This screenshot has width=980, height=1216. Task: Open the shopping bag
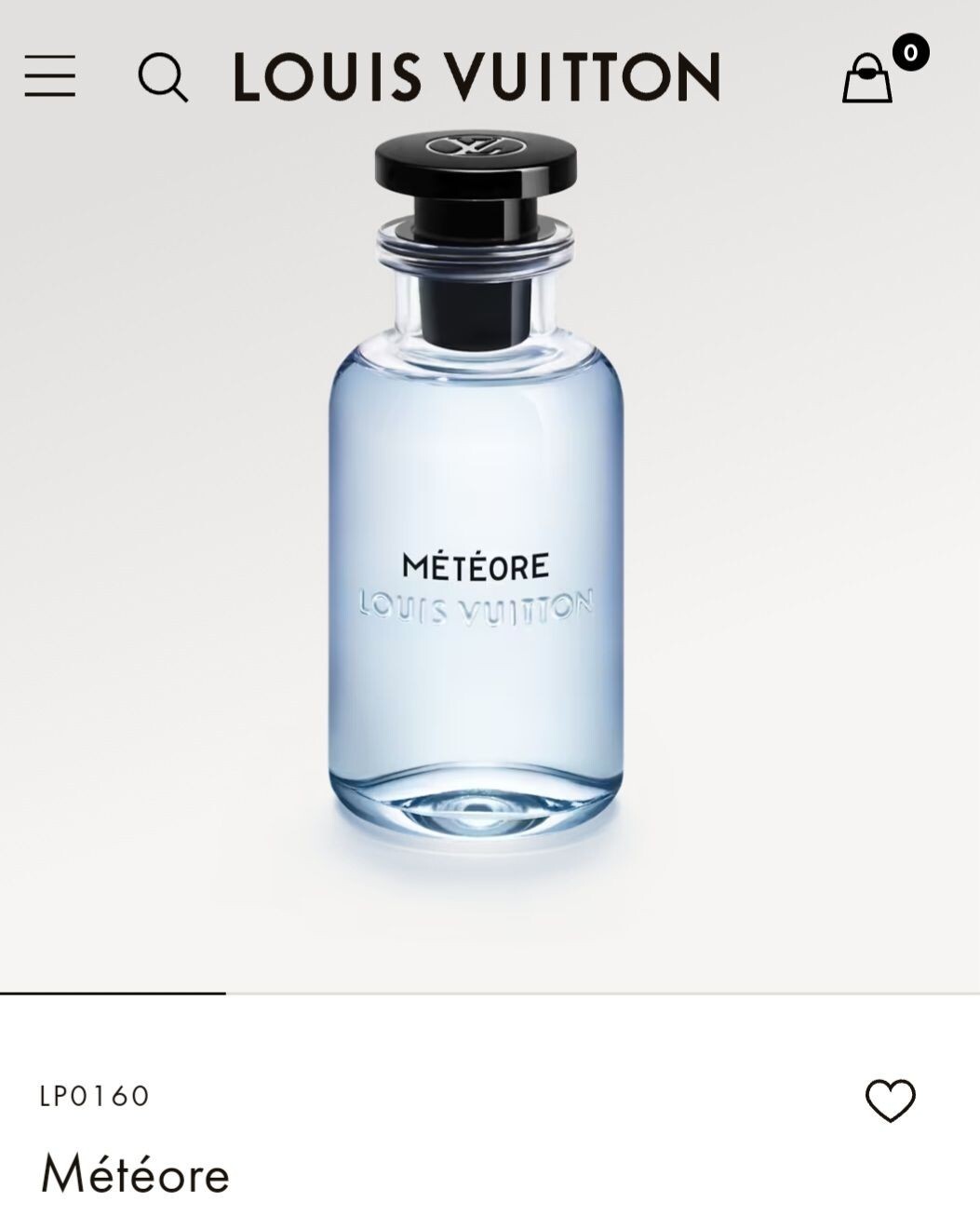tap(868, 77)
